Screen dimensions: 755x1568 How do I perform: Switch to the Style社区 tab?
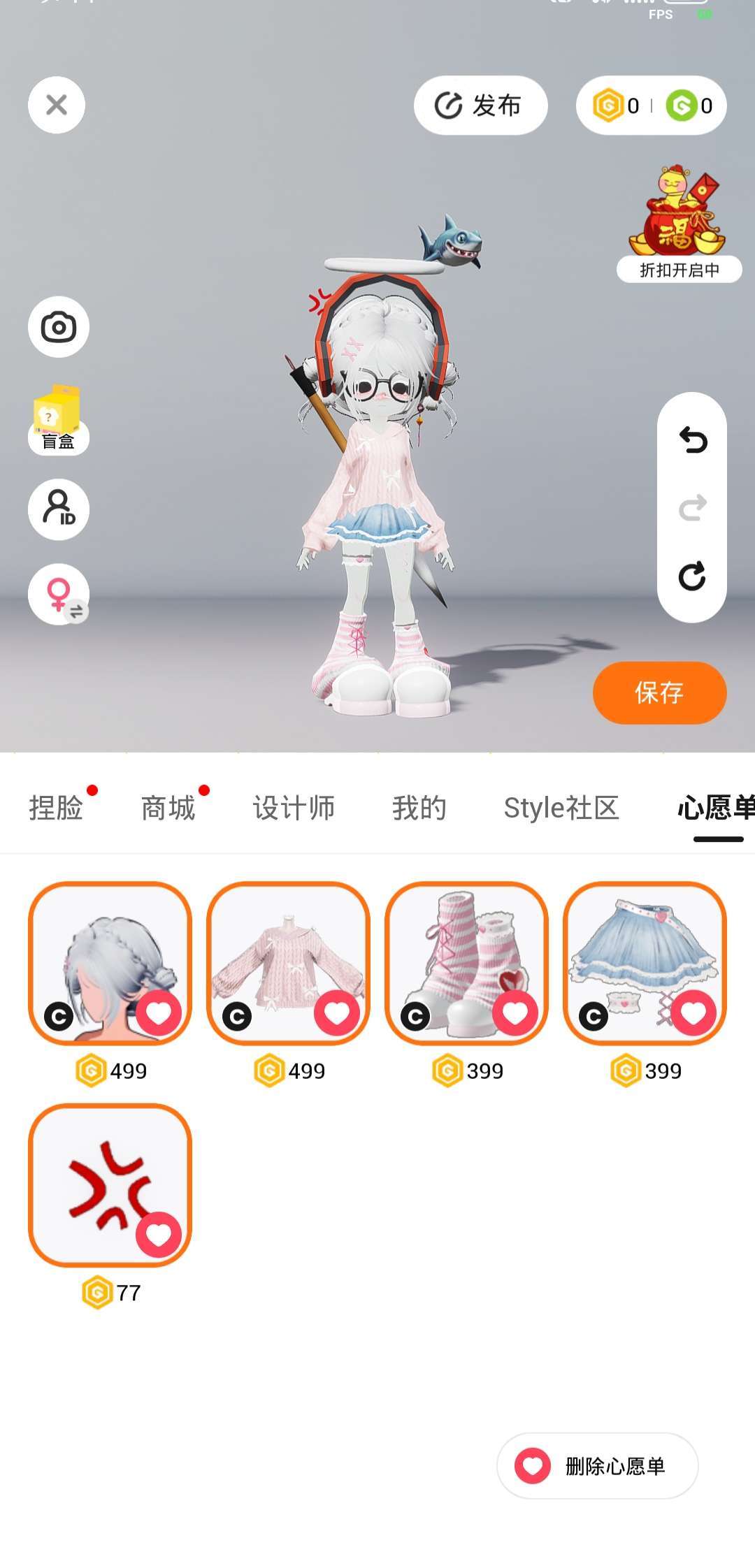coord(561,808)
